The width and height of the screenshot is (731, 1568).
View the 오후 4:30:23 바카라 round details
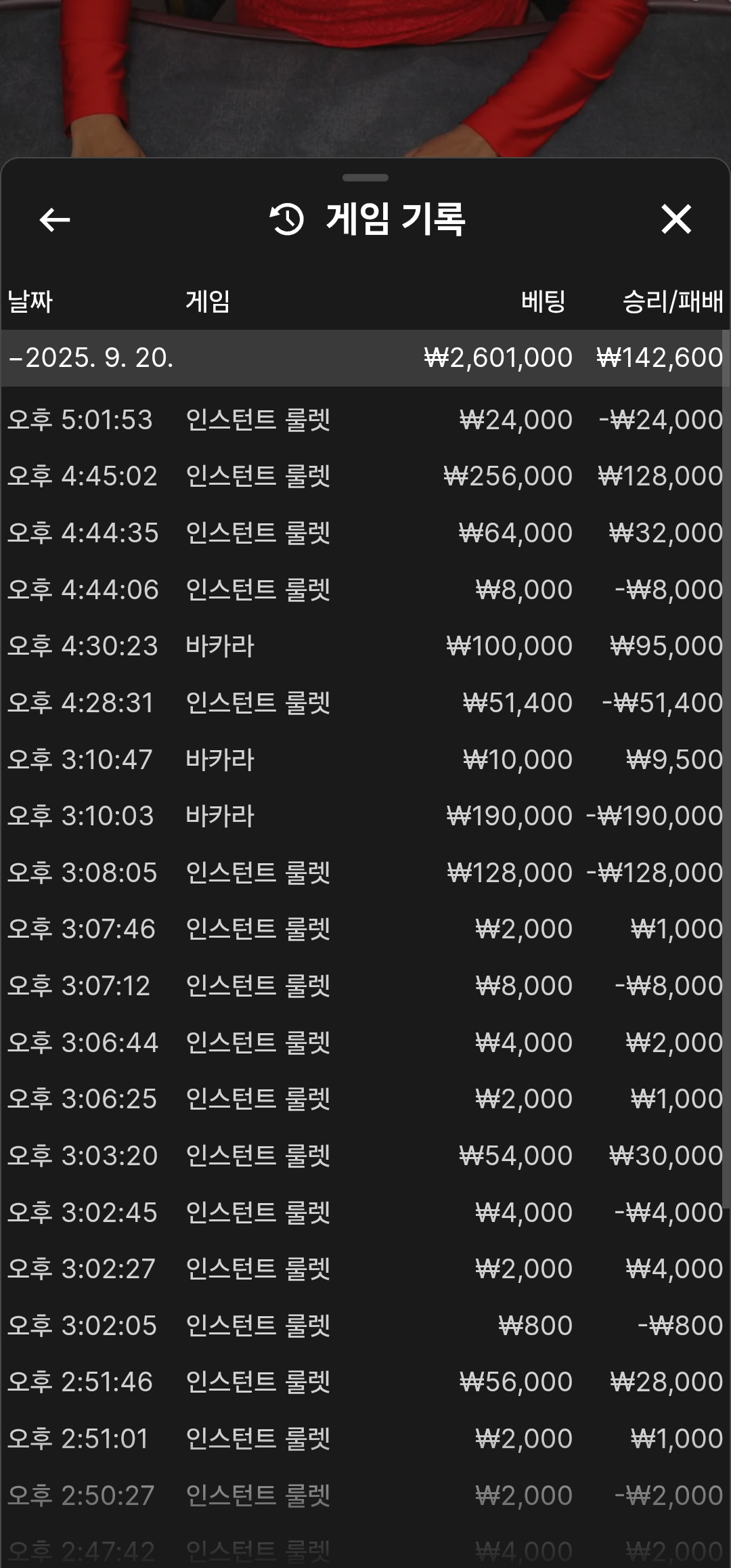[364, 646]
